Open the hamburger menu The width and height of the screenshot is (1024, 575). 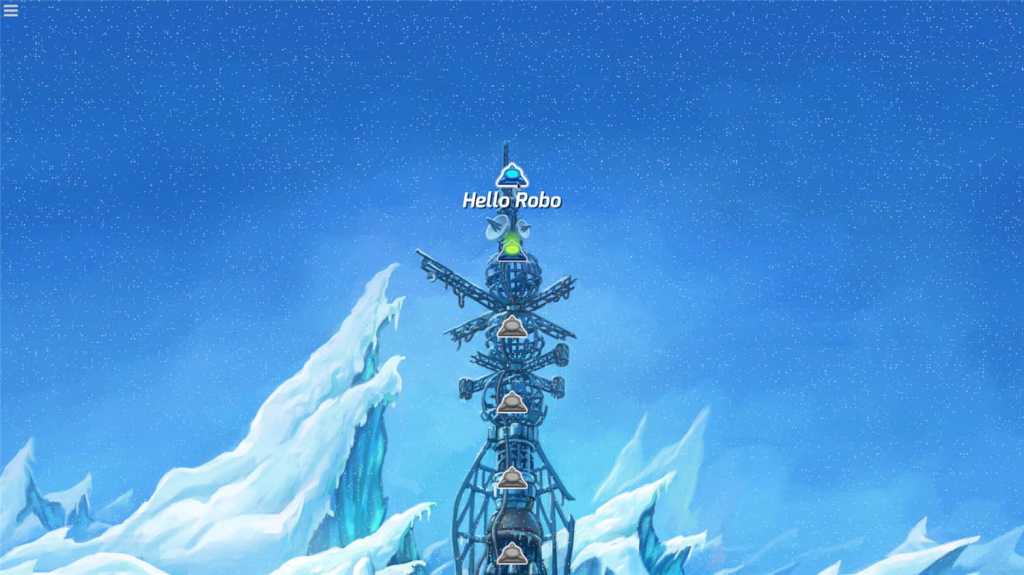11,11
